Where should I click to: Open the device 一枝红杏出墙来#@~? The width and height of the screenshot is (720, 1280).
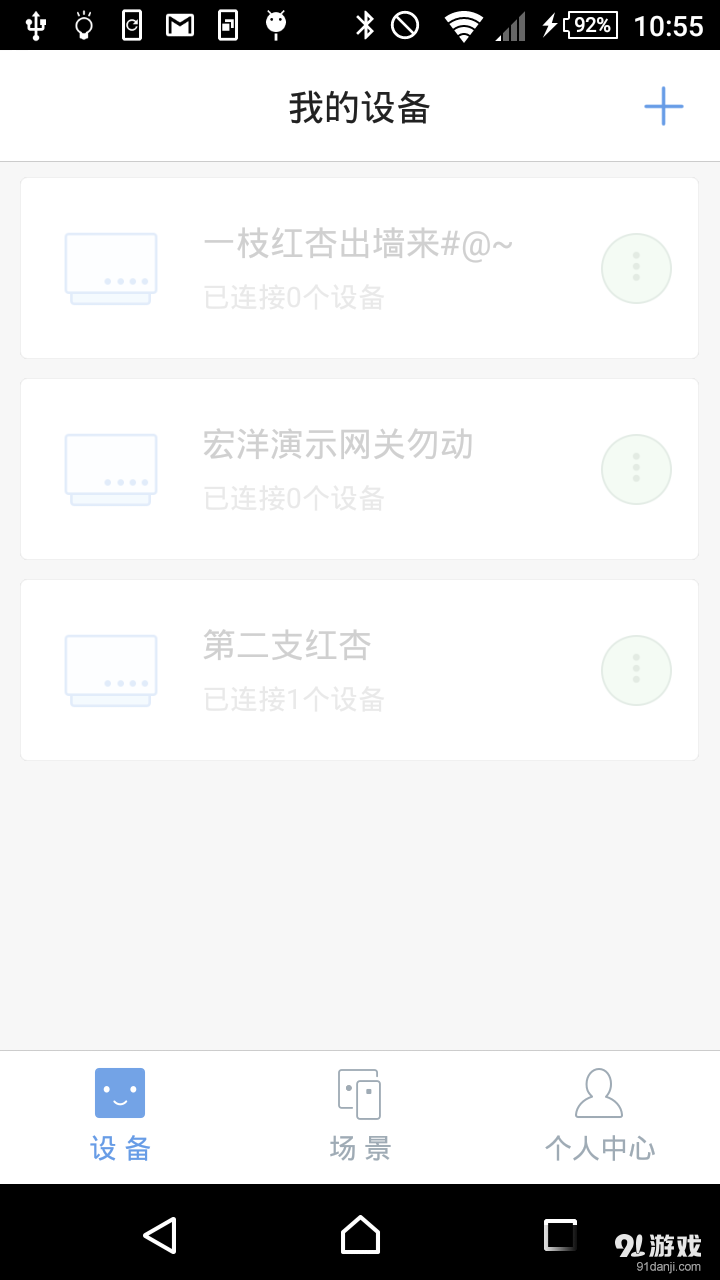tap(360, 245)
